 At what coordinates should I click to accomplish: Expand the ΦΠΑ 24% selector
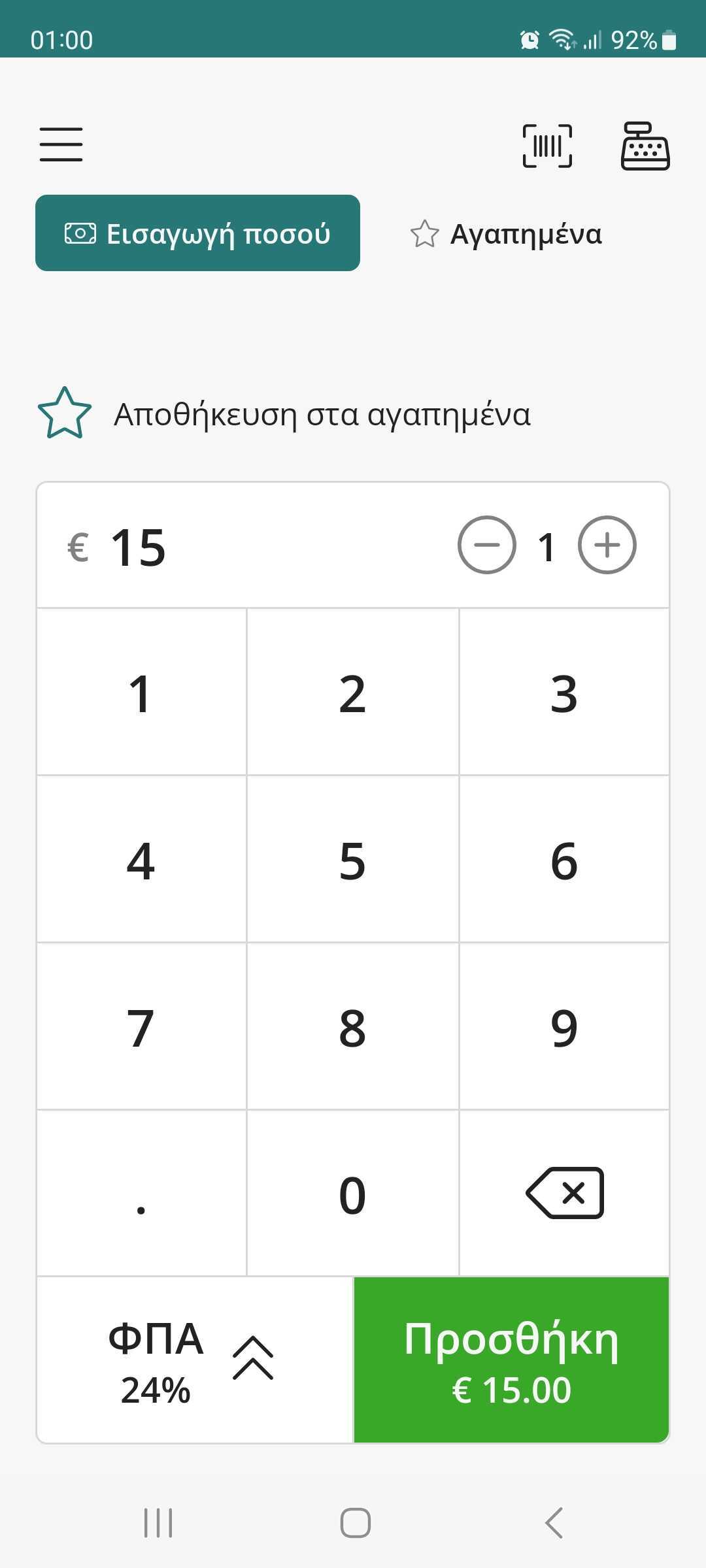[x=194, y=1360]
